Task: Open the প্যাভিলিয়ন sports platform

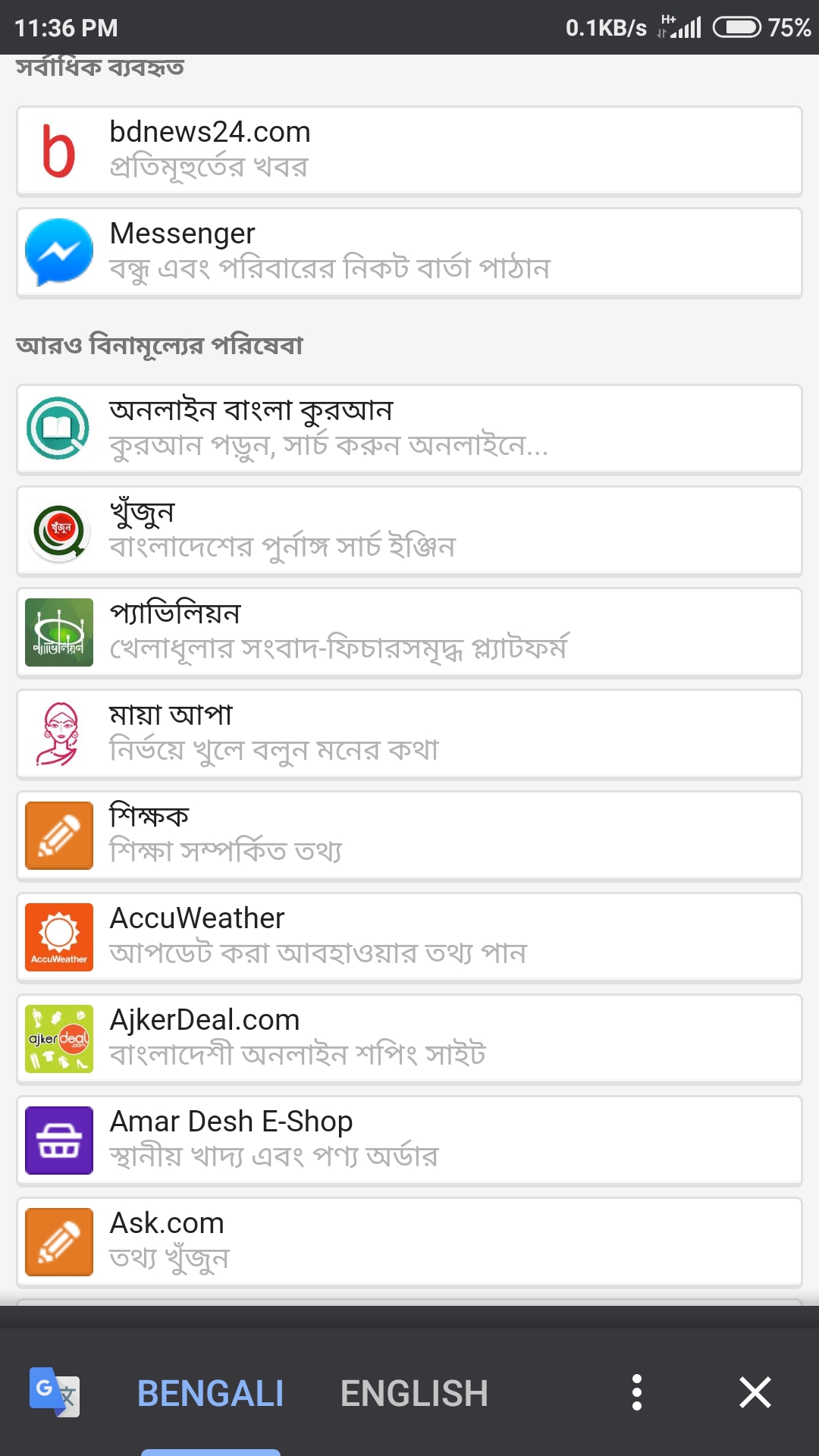Action: (409, 632)
